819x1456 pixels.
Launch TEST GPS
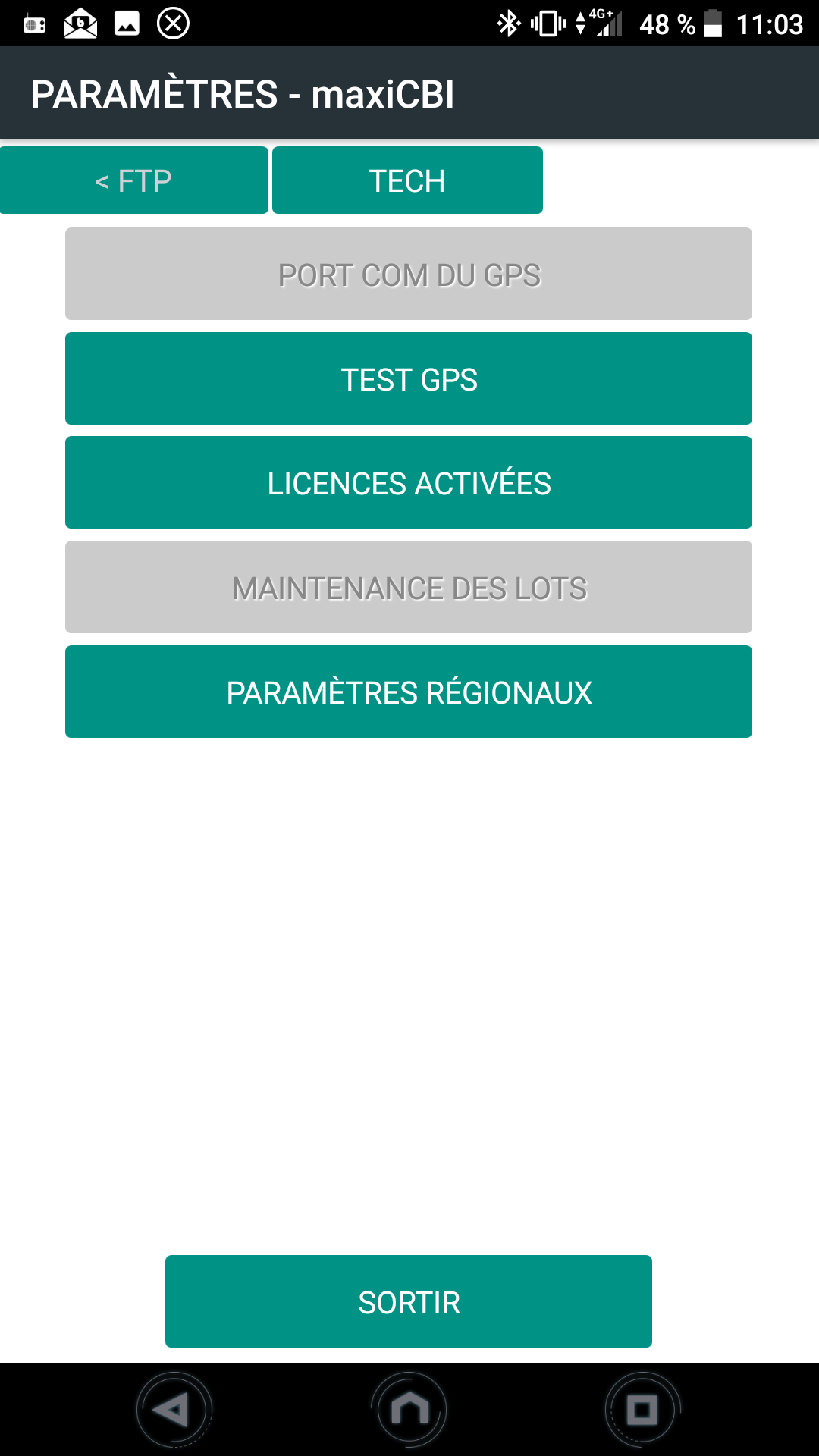tap(409, 378)
